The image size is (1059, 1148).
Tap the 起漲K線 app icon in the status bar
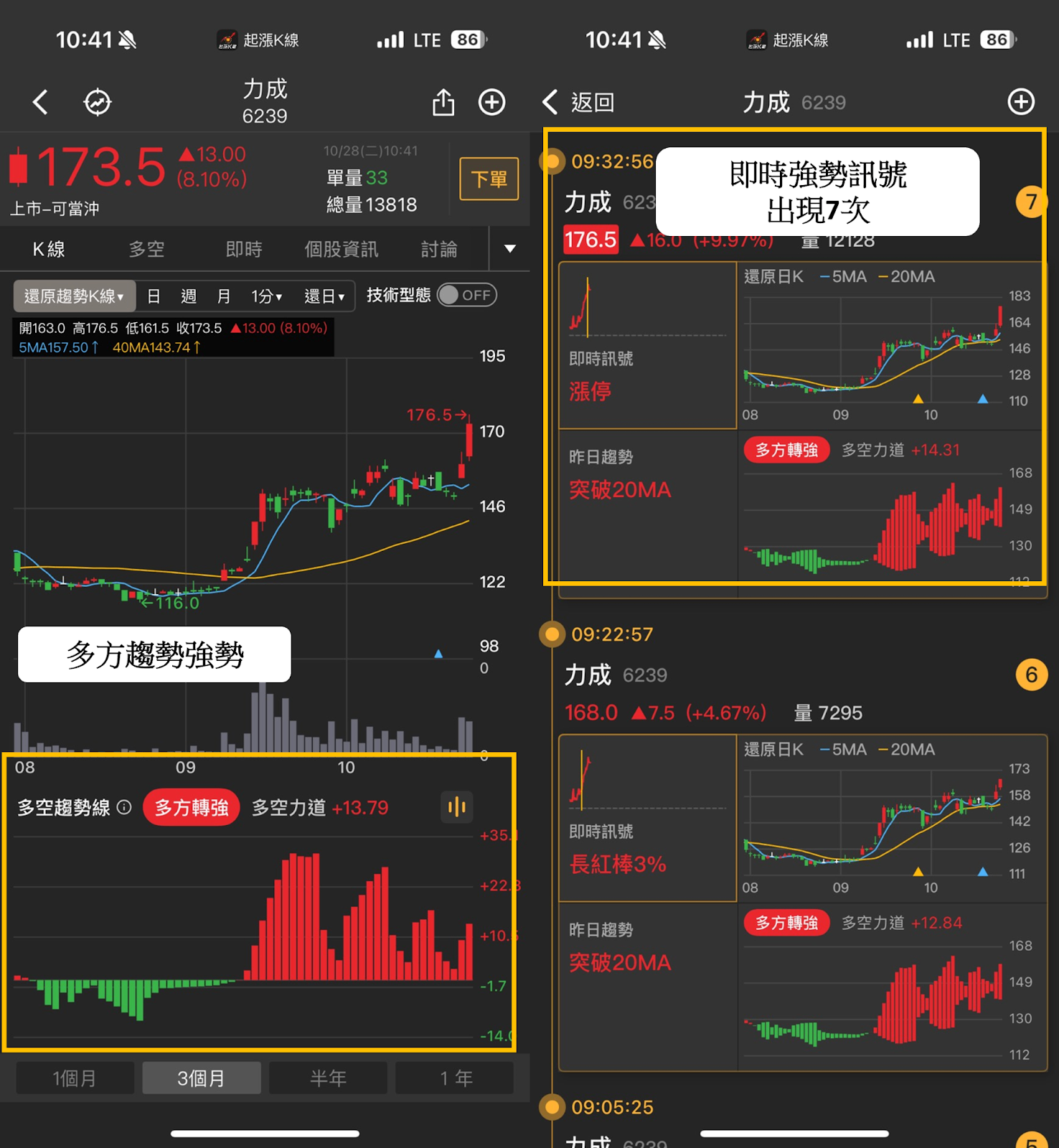point(227,39)
